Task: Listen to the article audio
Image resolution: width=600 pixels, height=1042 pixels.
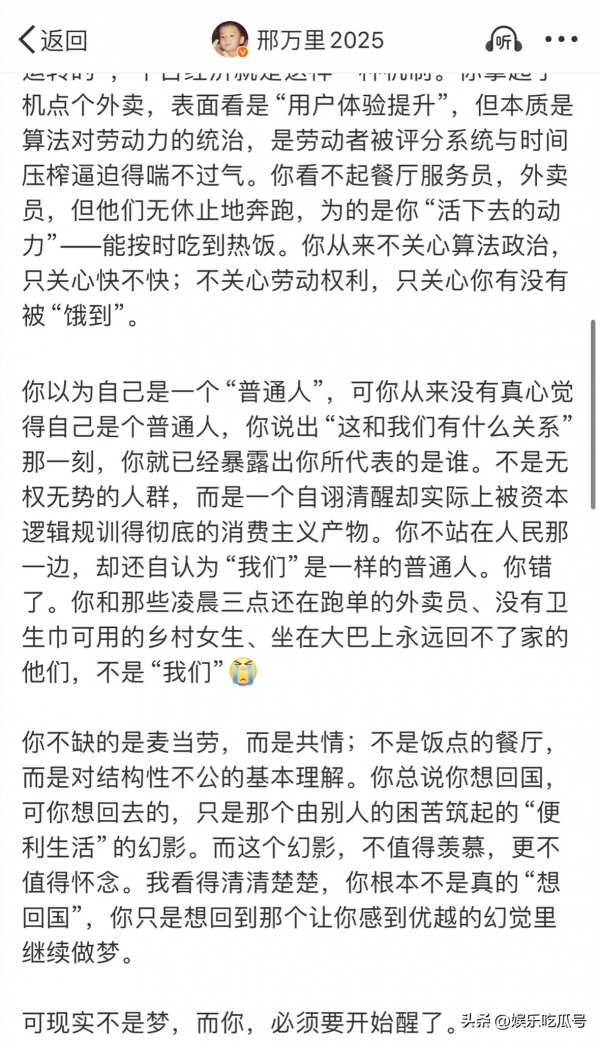Action: click(503, 40)
